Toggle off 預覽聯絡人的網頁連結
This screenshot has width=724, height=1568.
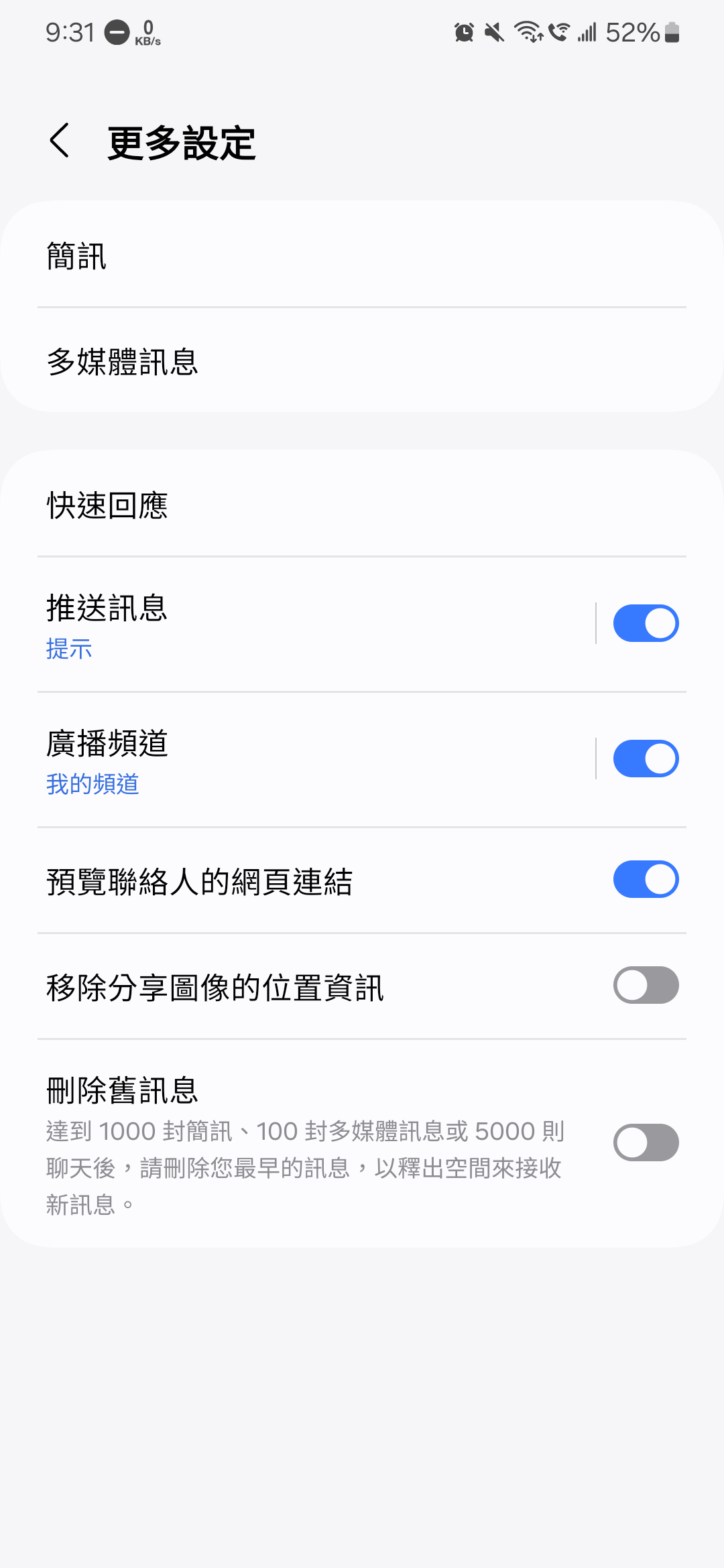click(646, 880)
